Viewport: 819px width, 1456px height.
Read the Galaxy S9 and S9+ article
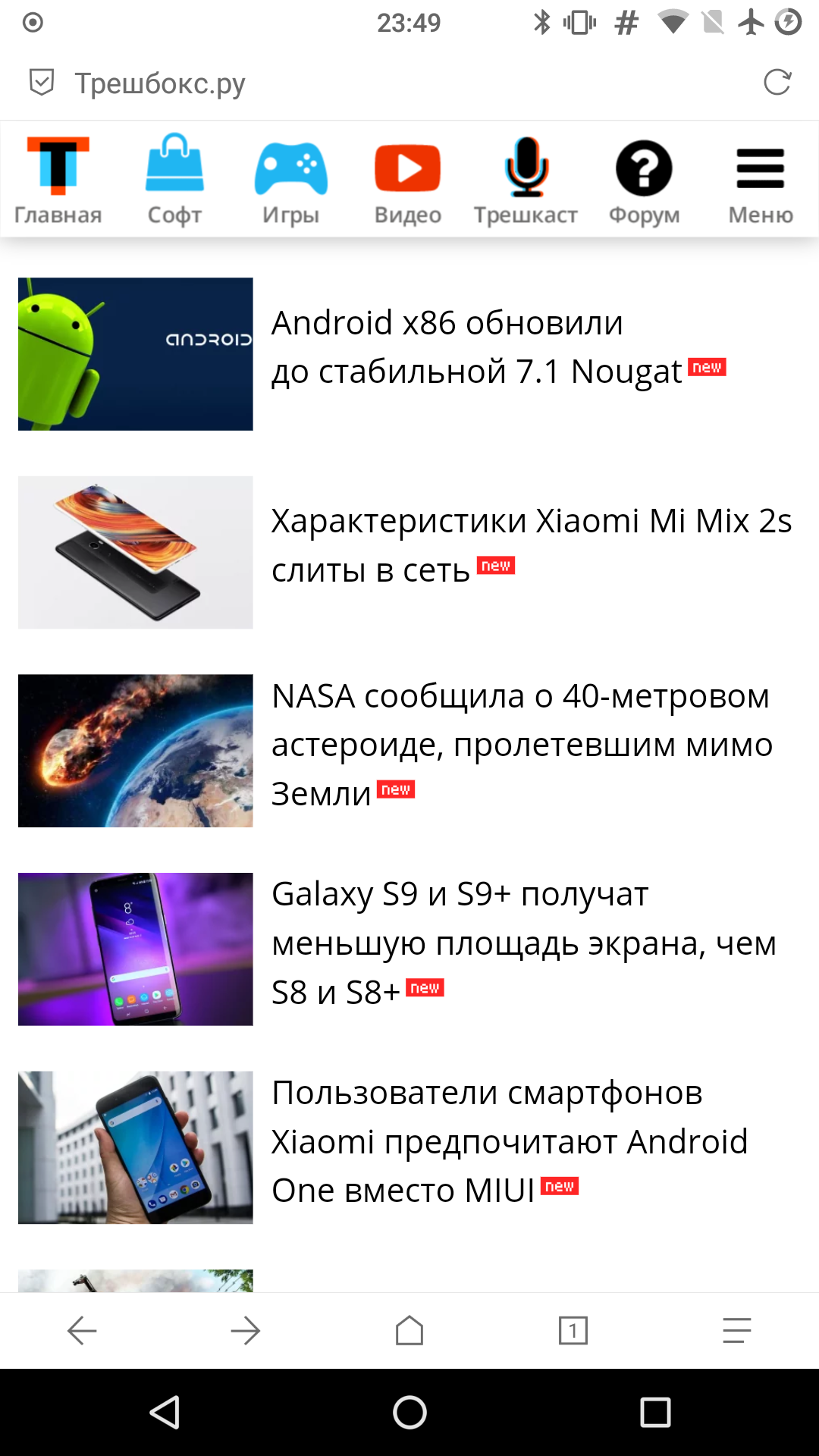tap(524, 943)
